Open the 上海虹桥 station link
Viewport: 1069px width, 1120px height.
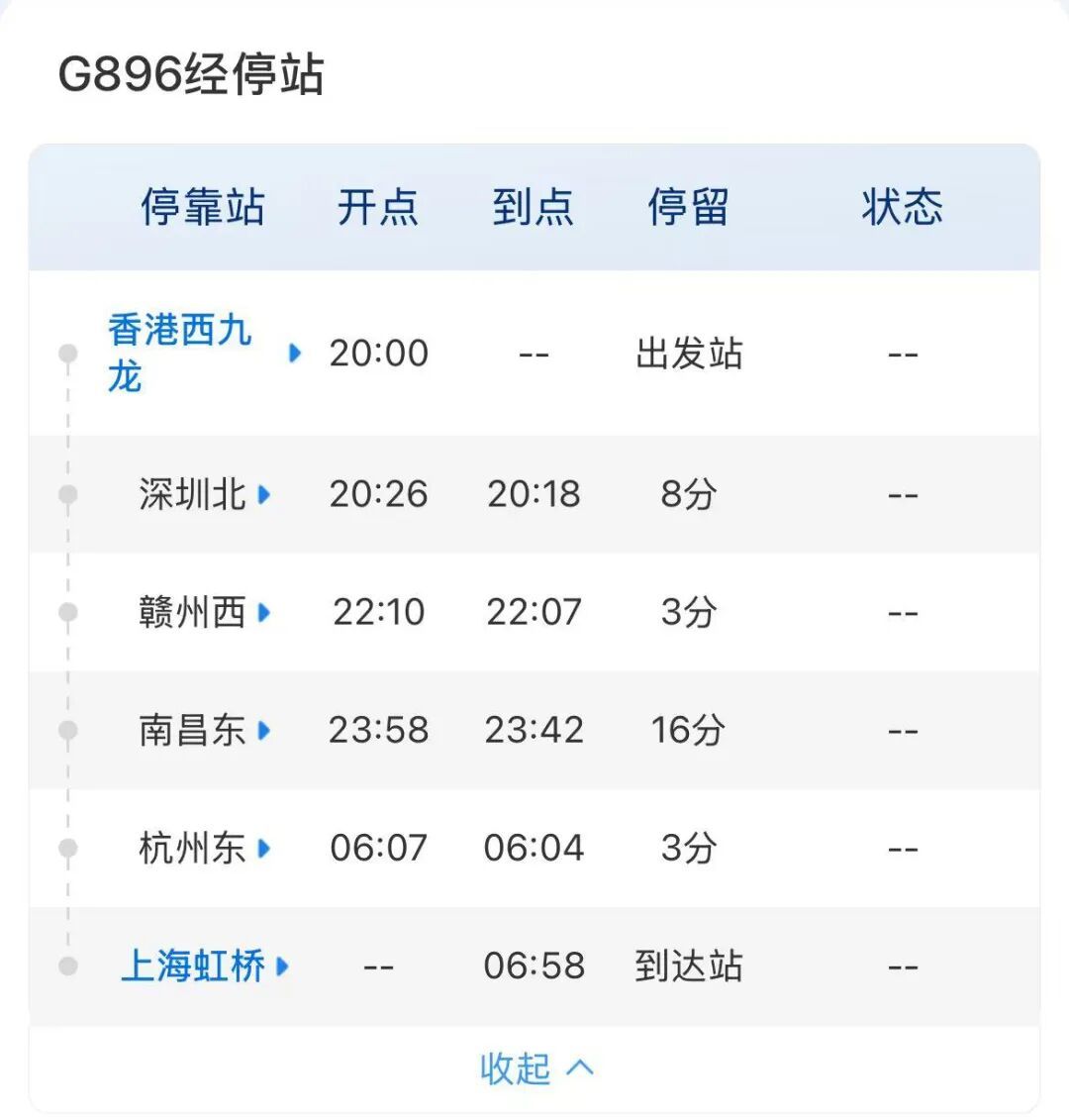pos(194,967)
